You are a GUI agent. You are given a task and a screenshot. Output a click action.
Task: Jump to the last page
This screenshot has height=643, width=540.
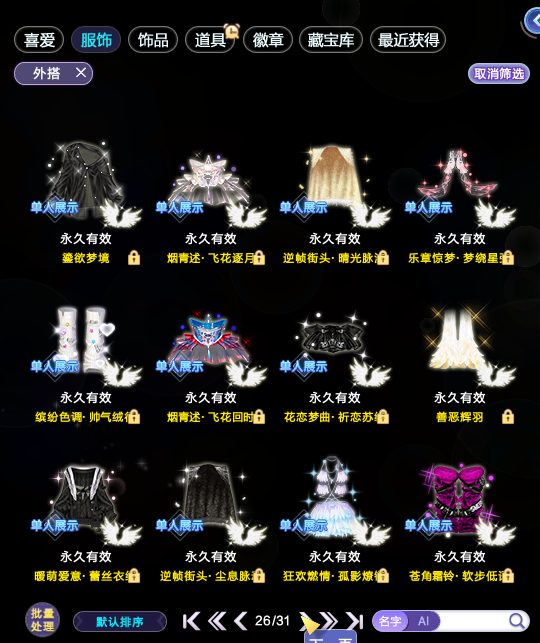point(355,621)
